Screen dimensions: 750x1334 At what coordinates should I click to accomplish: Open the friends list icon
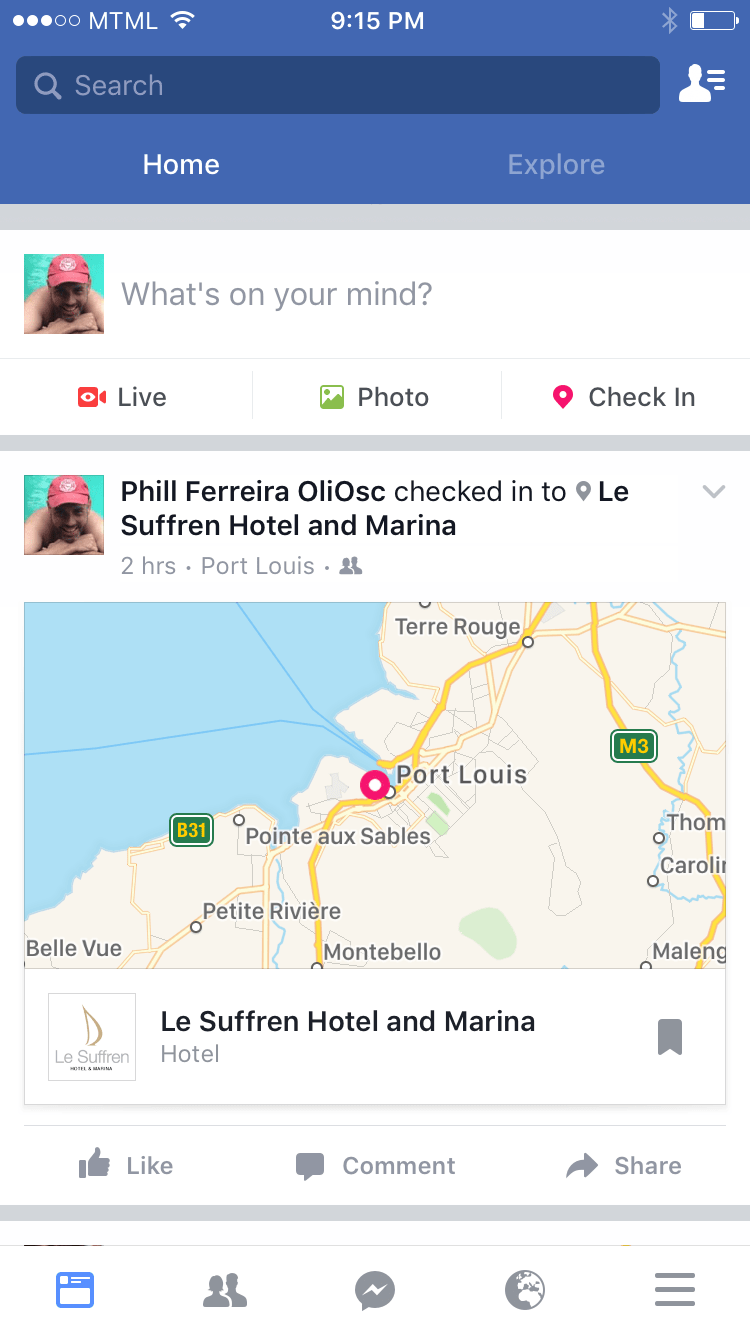(702, 84)
